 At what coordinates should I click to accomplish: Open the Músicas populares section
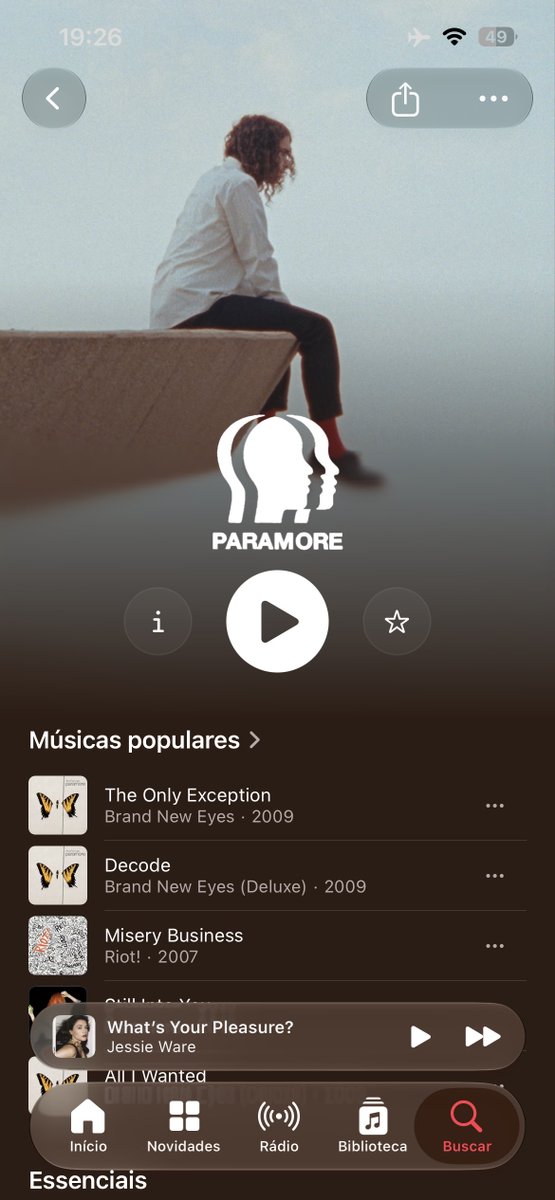pyautogui.click(x=145, y=740)
